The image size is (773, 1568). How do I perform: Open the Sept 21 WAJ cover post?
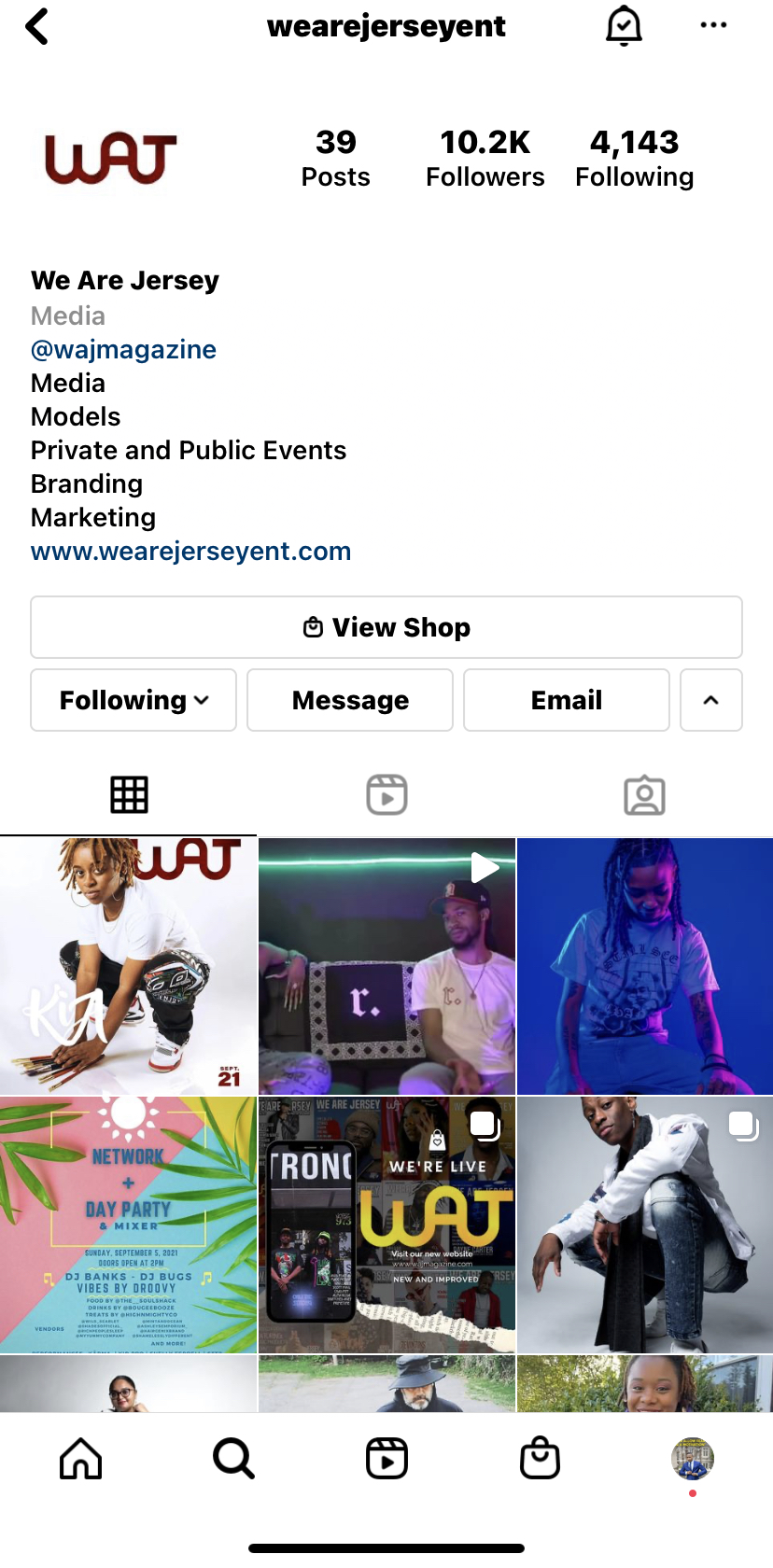tap(128, 966)
